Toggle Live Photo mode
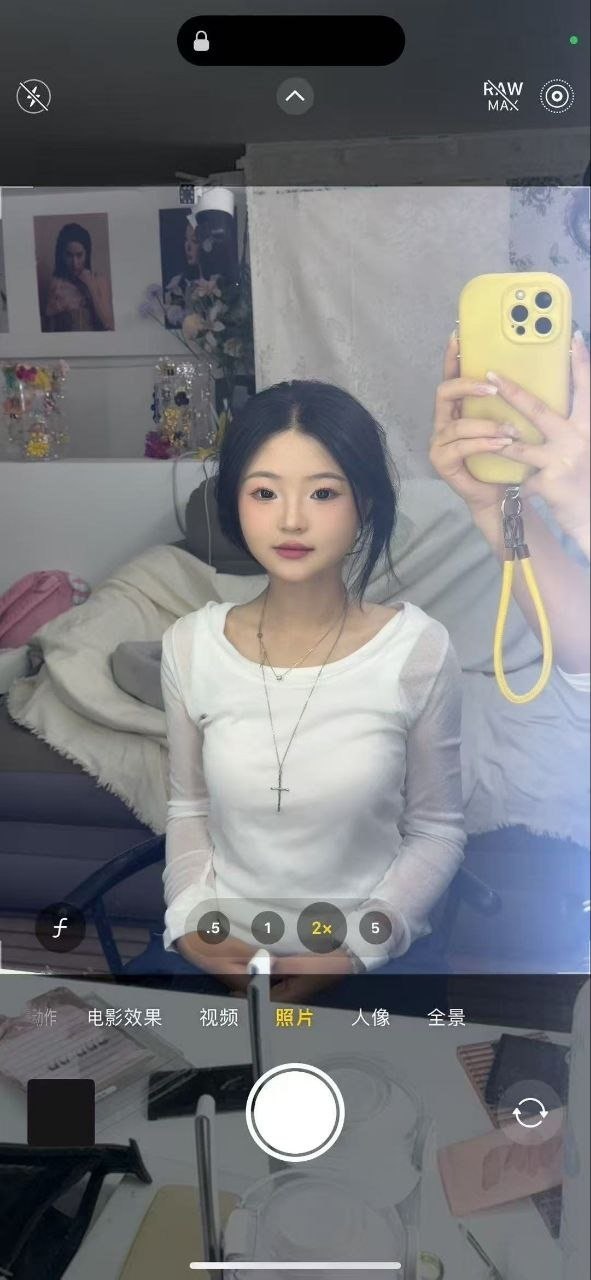The image size is (591, 1280). [557, 96]
